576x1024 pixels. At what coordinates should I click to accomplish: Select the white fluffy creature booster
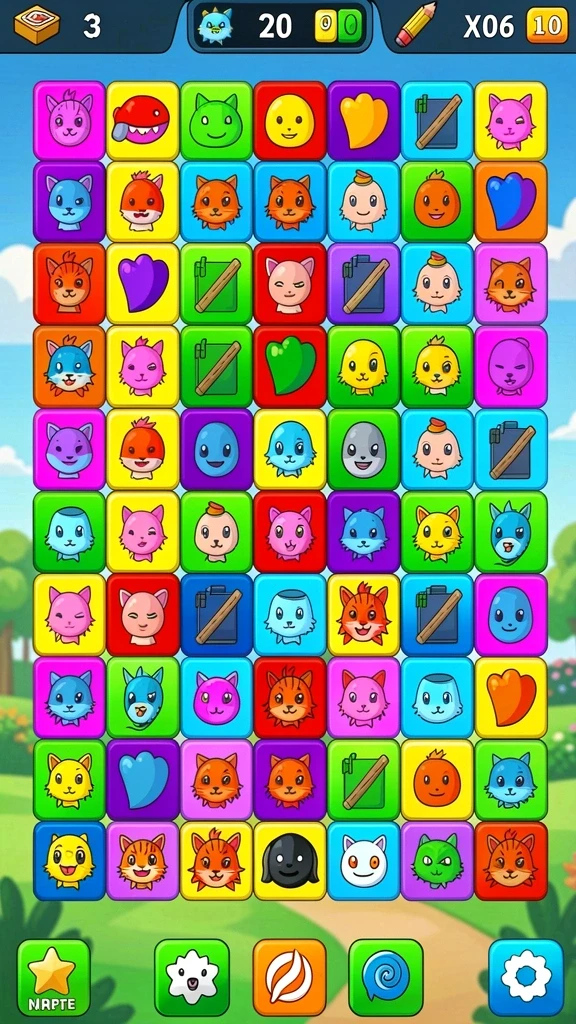pos(192,978)
